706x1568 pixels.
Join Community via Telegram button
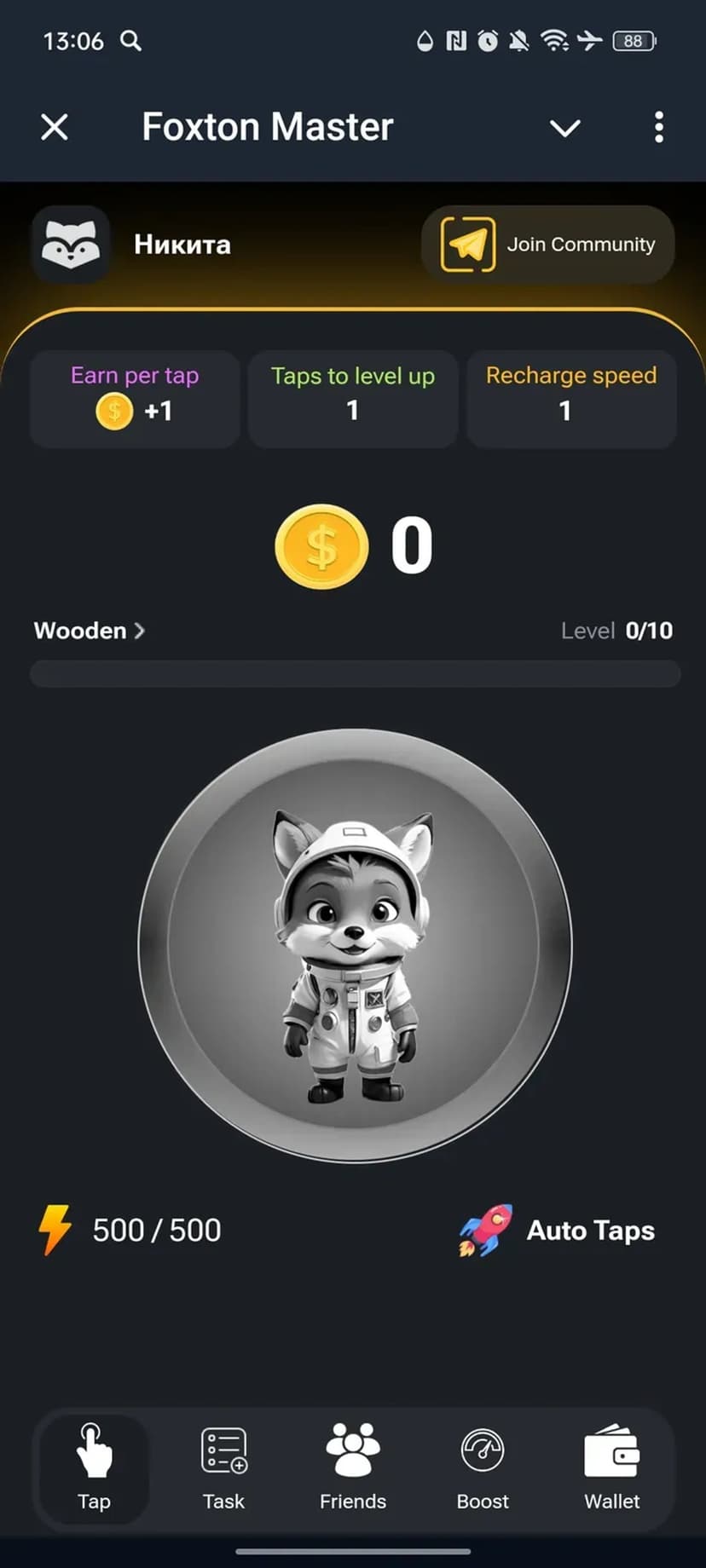(548, 245)
